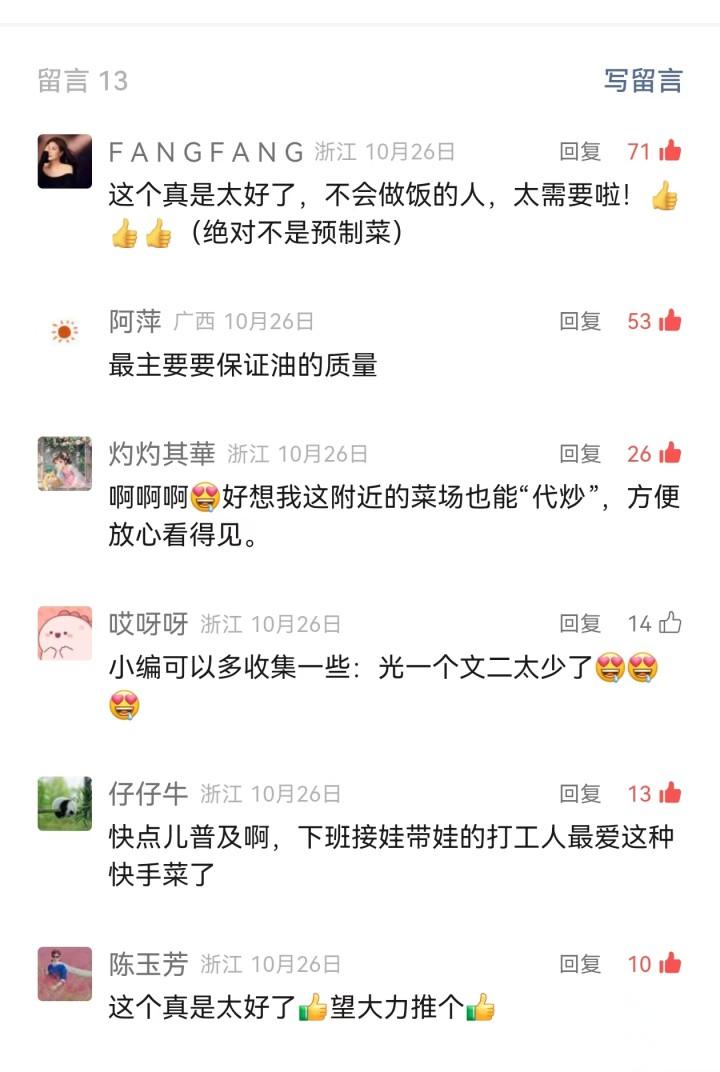720x1072 pixels.
Task: Tap 写留言 to write a comment
Action: tap(642, 81)
